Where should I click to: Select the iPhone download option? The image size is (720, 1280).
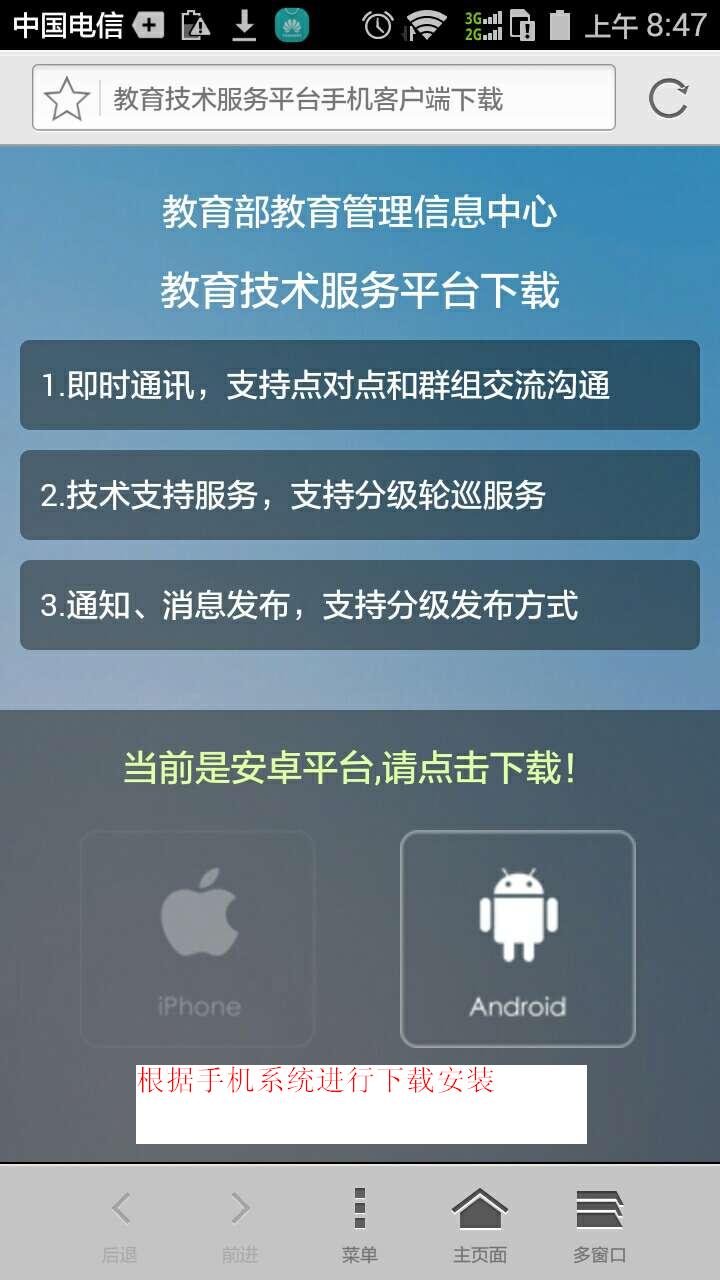(198, 938)
